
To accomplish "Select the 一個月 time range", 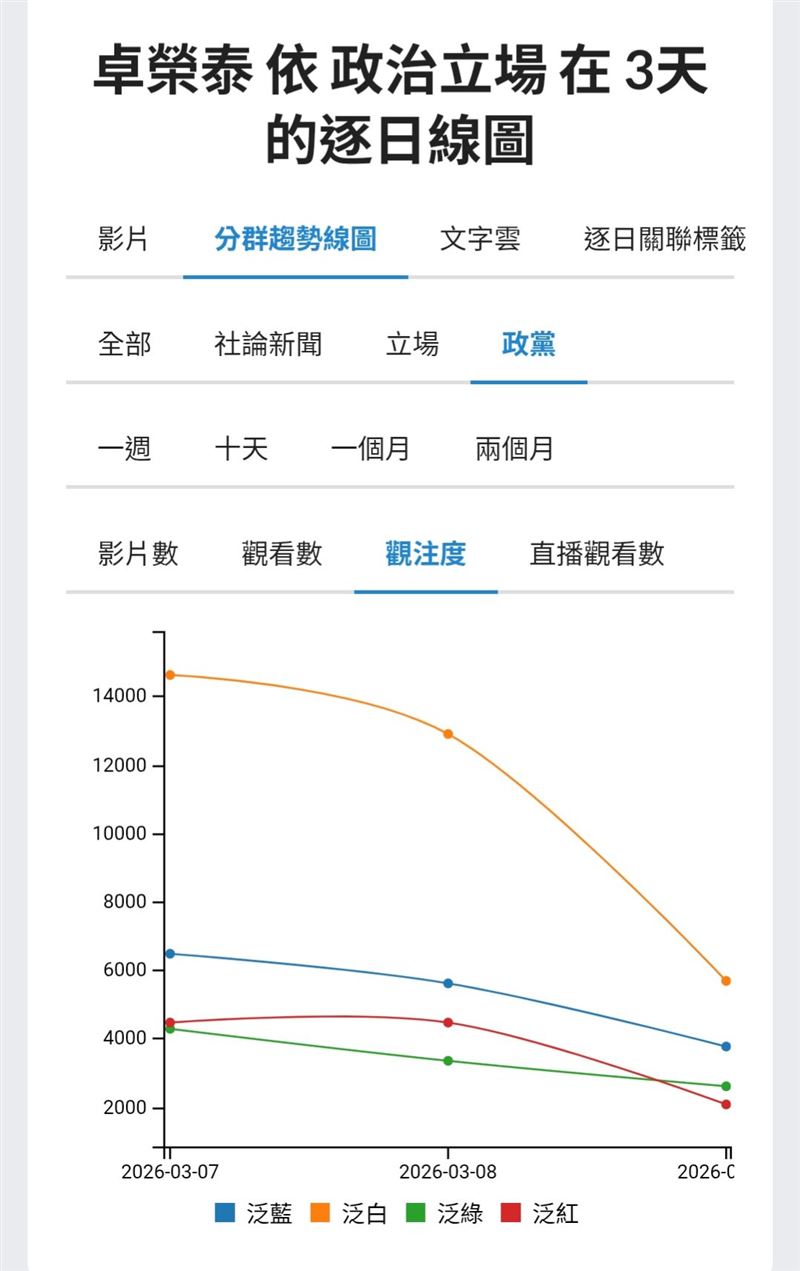I will pyautogui.click(x=372, y=450).
